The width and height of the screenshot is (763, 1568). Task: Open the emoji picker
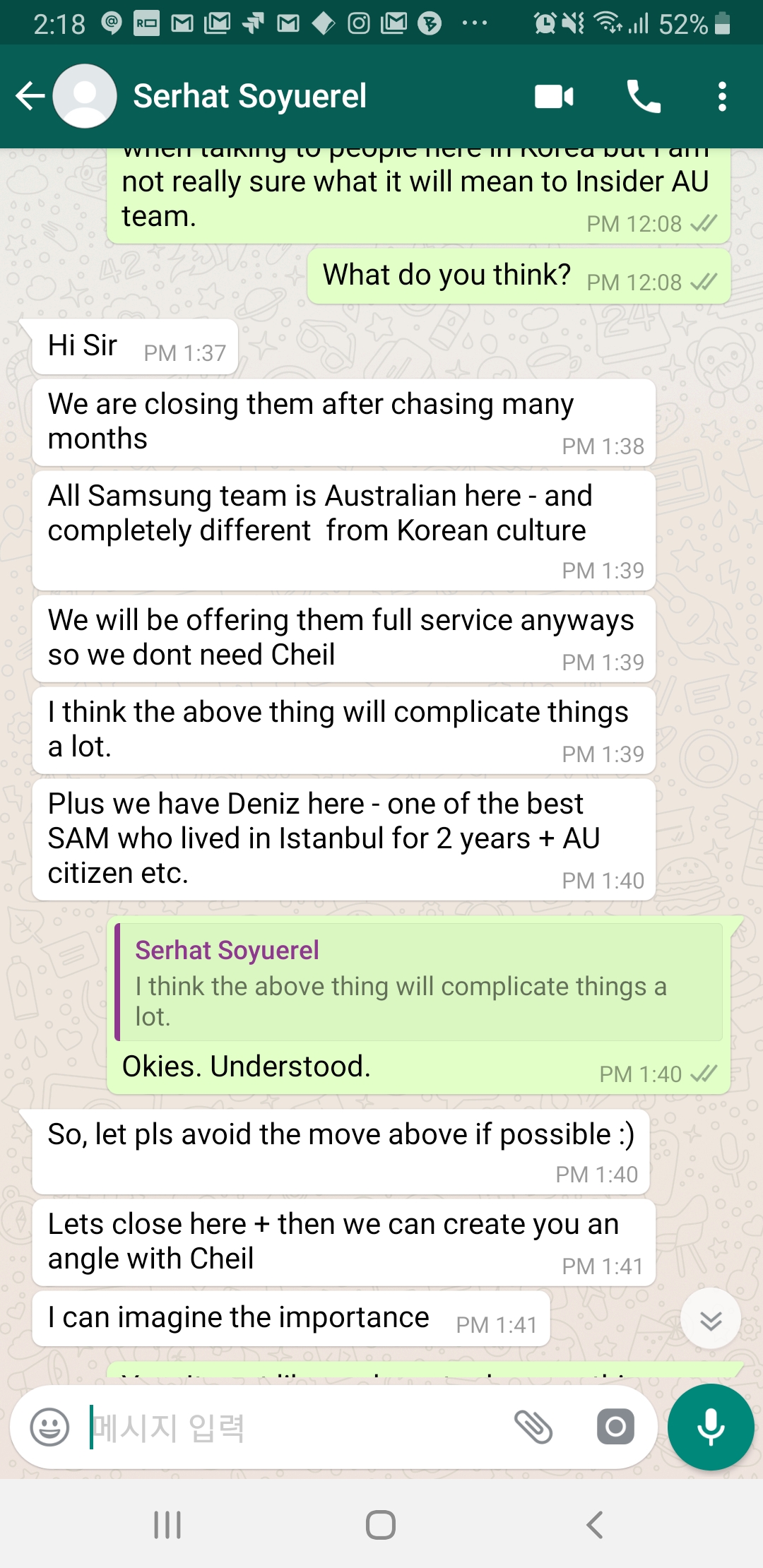click(49, 1427)
